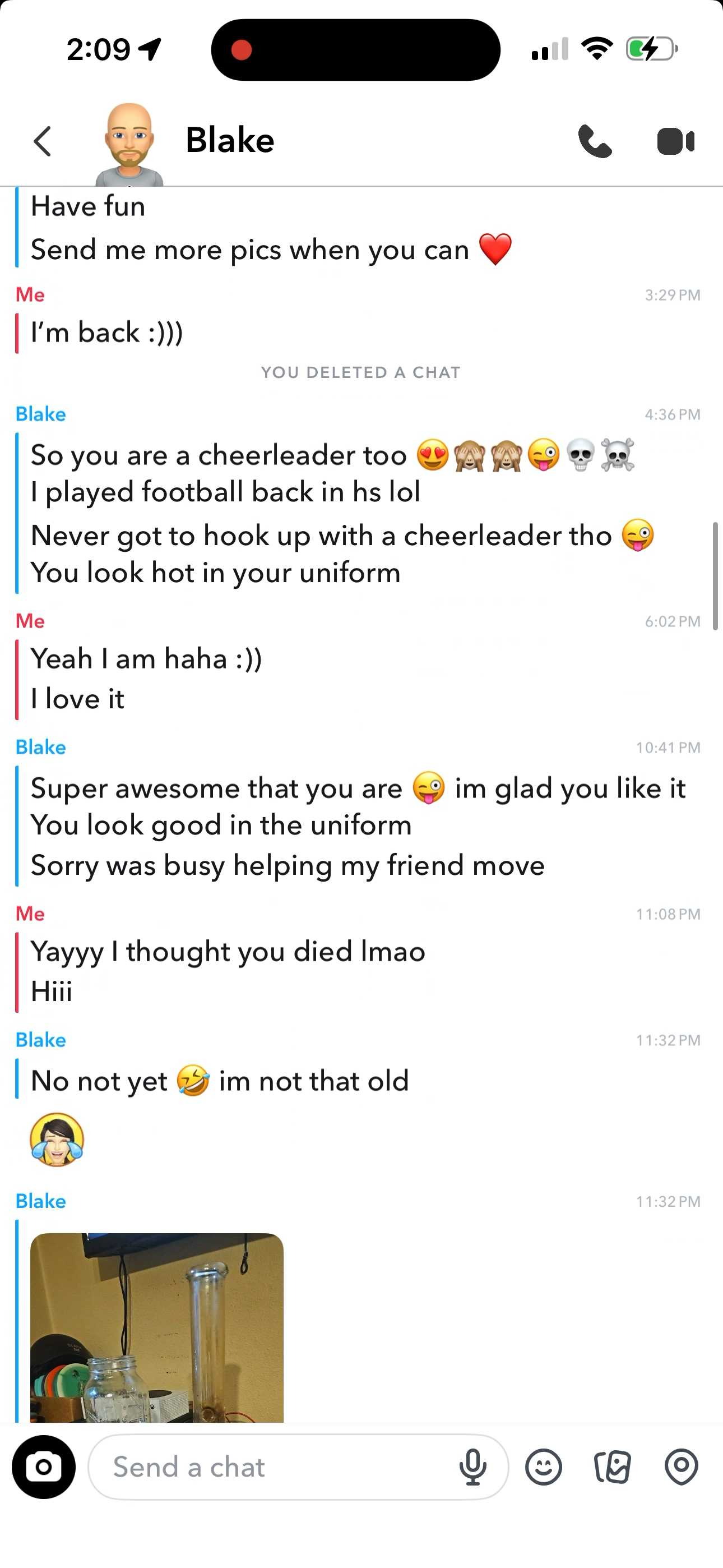The height and width of the screenshot is (1568, 723).
Task: Open the camera from the chat bar
Action: 44,1467
